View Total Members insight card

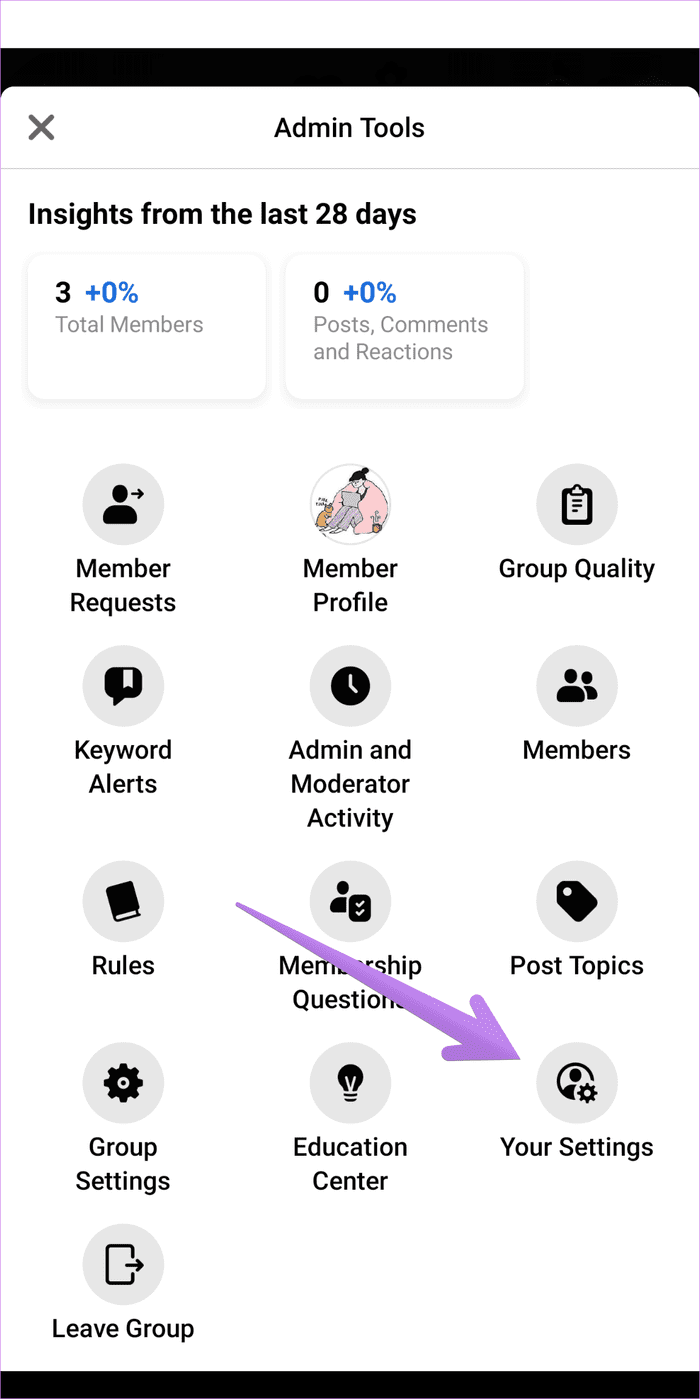[x=147, y=326]
